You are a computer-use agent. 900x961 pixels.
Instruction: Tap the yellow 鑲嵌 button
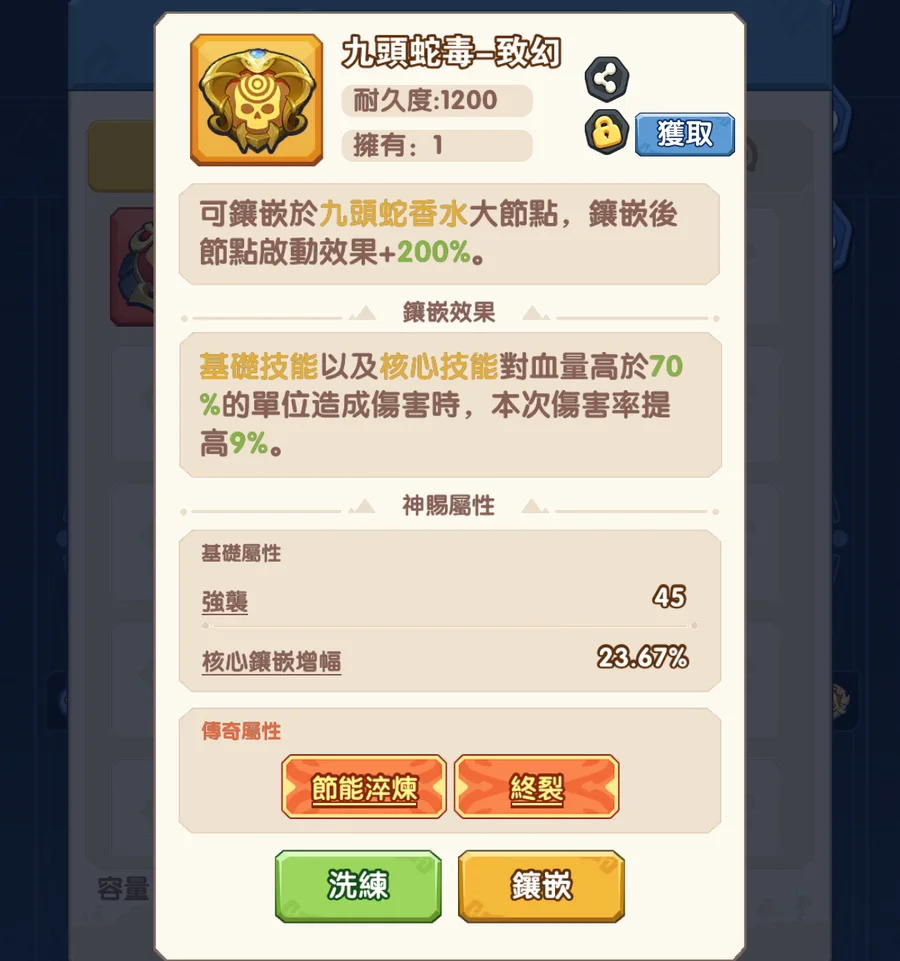[541, 886]
